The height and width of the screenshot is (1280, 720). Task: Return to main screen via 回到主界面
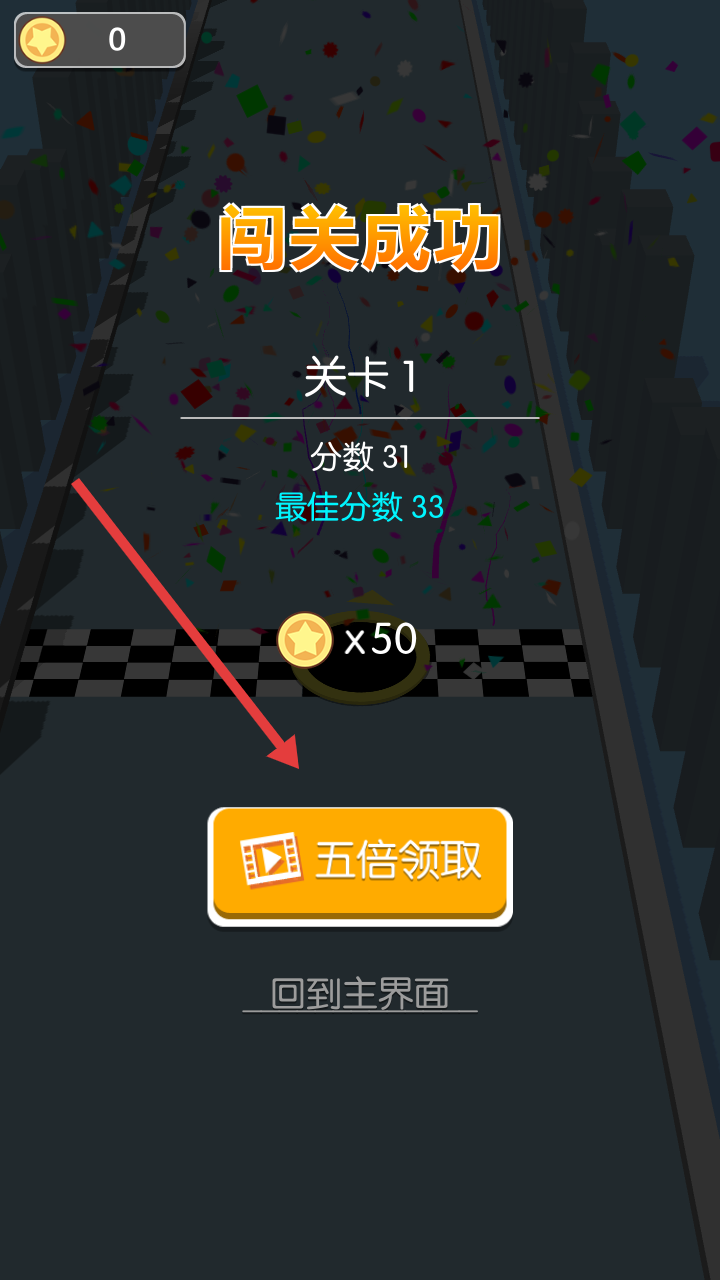[x=360, y=994]
